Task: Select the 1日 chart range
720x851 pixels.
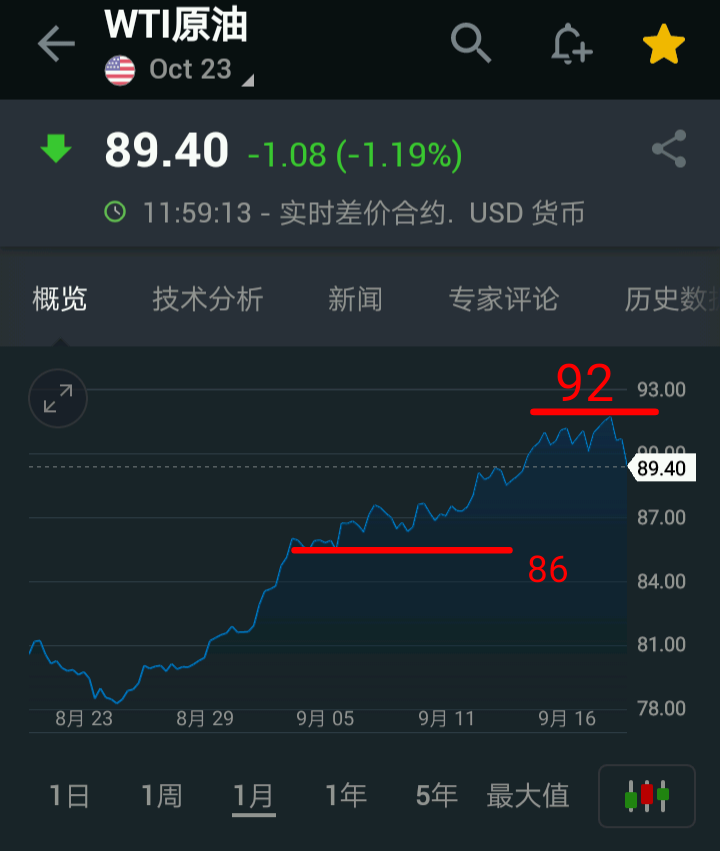Action: 69,796
